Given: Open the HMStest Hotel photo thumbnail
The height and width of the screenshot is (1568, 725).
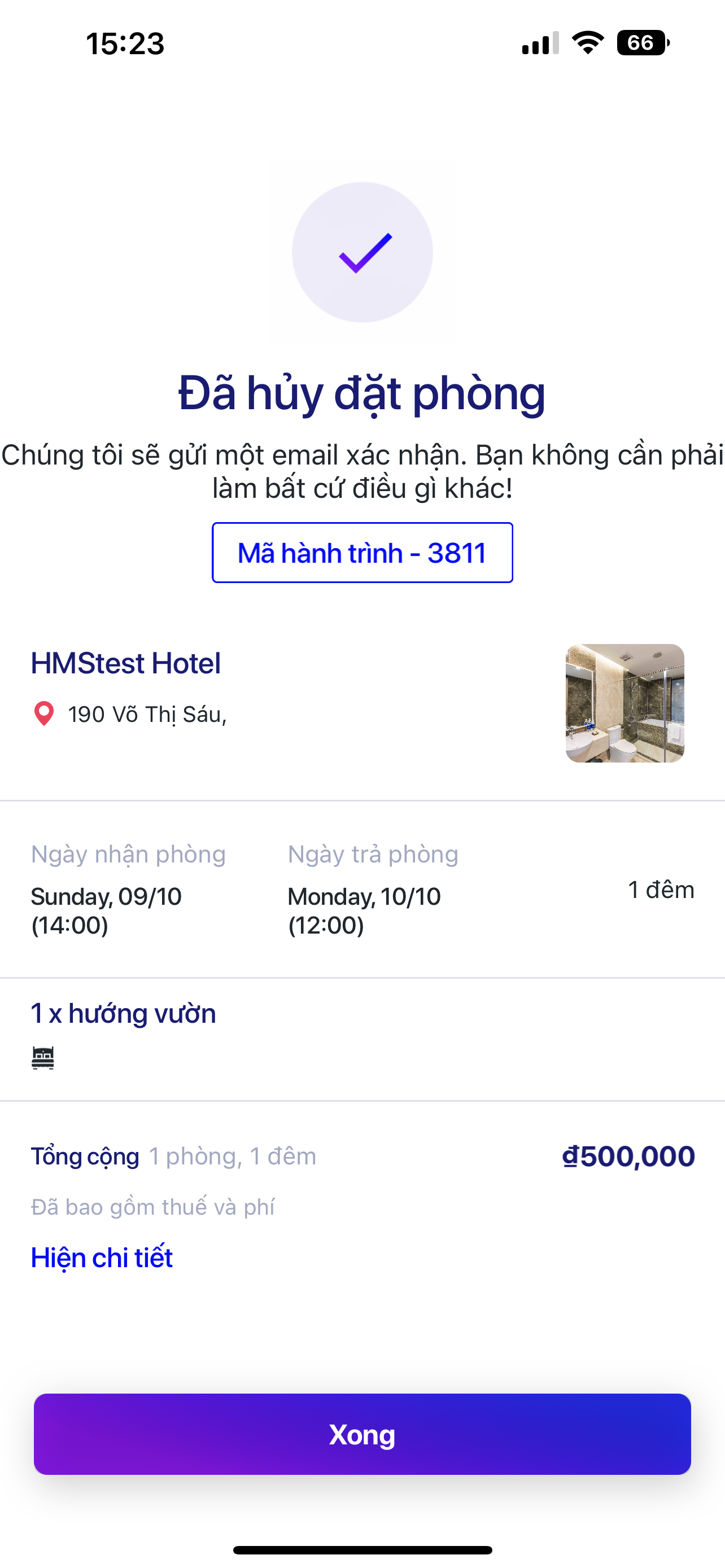Looking at the screenshot, I should click(624, 703).
